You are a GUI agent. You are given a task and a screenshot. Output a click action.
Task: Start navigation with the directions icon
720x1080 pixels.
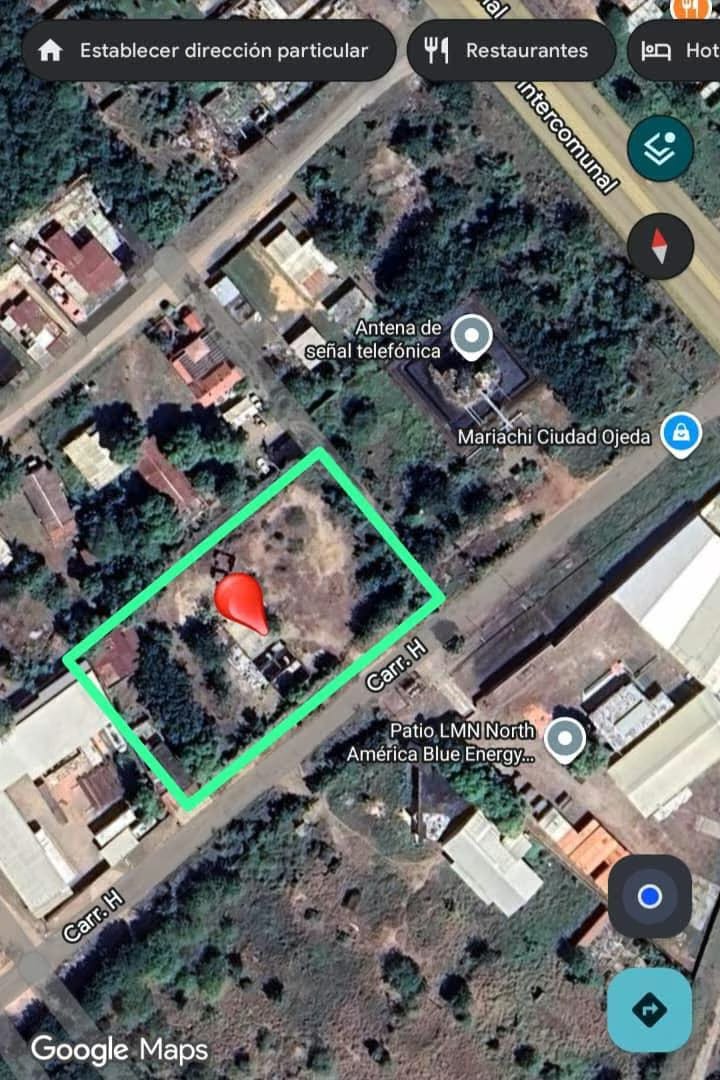[649, 1011]
